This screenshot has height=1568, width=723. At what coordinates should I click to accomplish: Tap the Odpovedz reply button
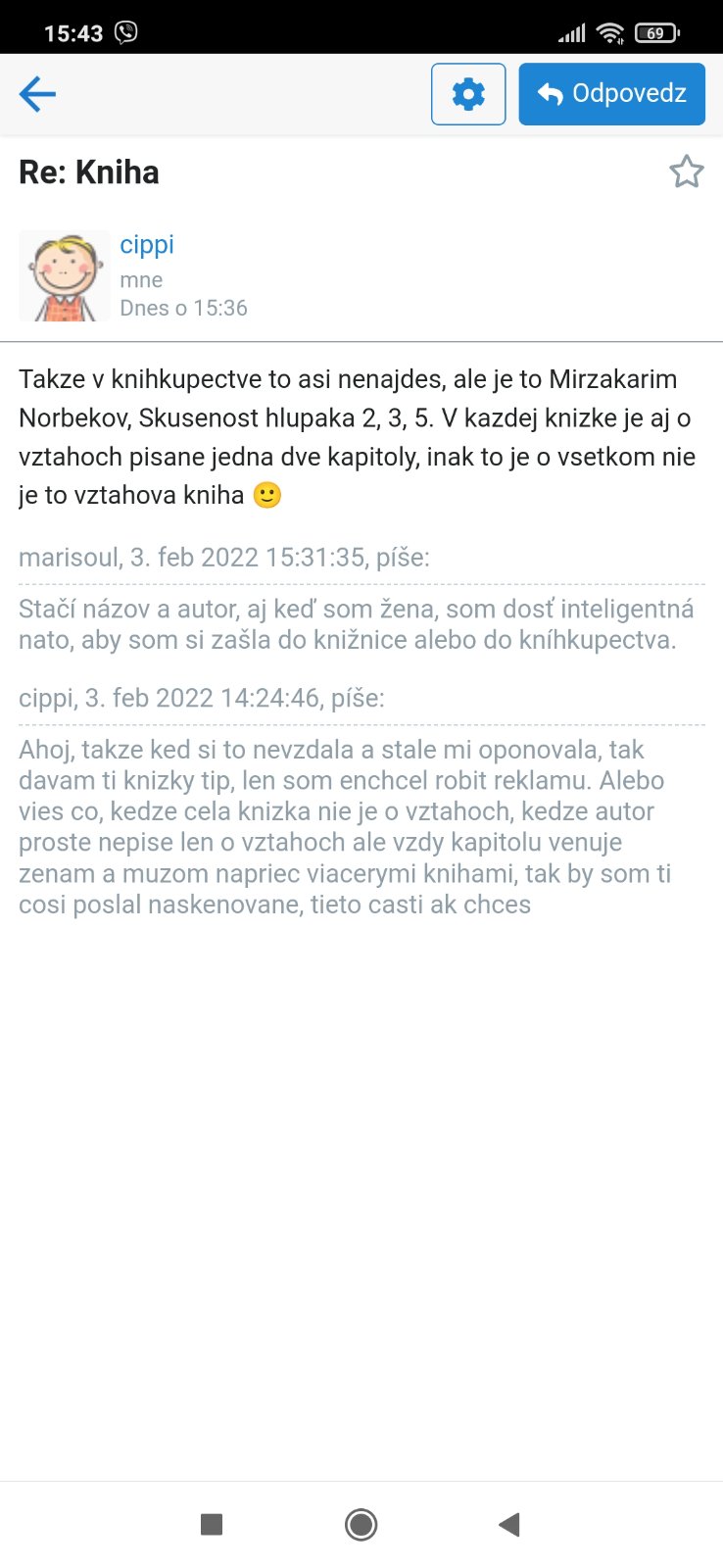[611, 94]
